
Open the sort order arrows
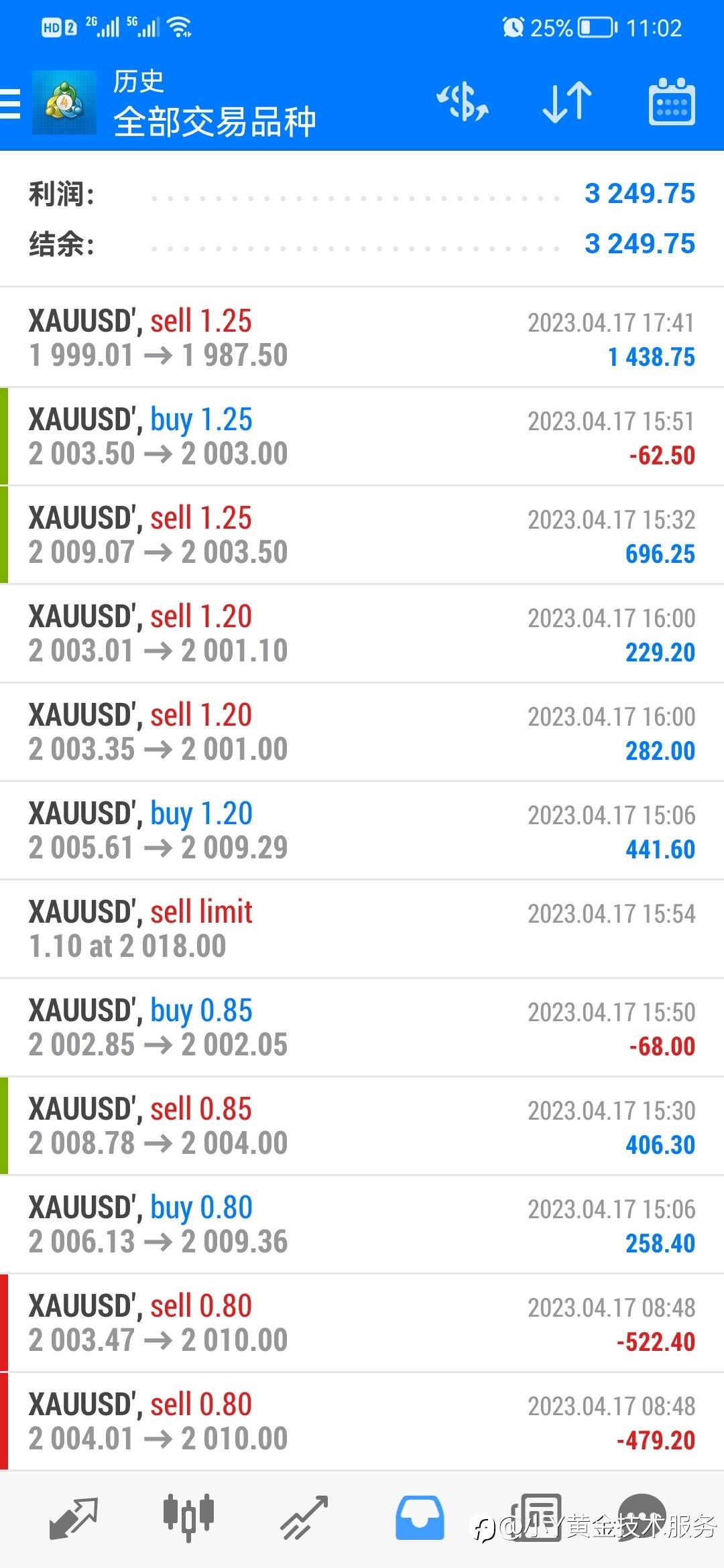tap(567, 103)
